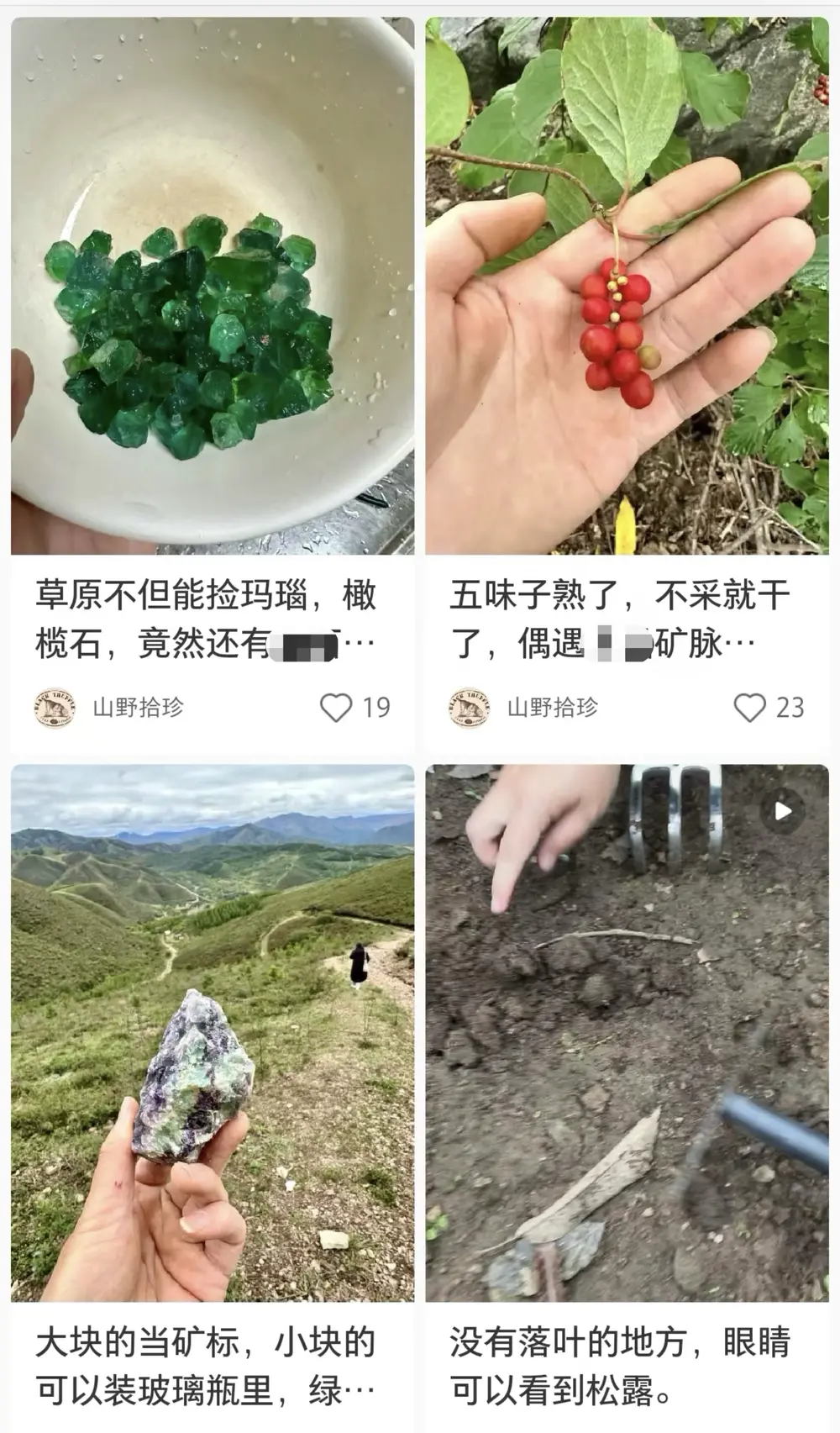Screen dimensions: 840x1433
Task: Open the 大块的当矿标 fluorite rock post
Action: pos(212,1032)
